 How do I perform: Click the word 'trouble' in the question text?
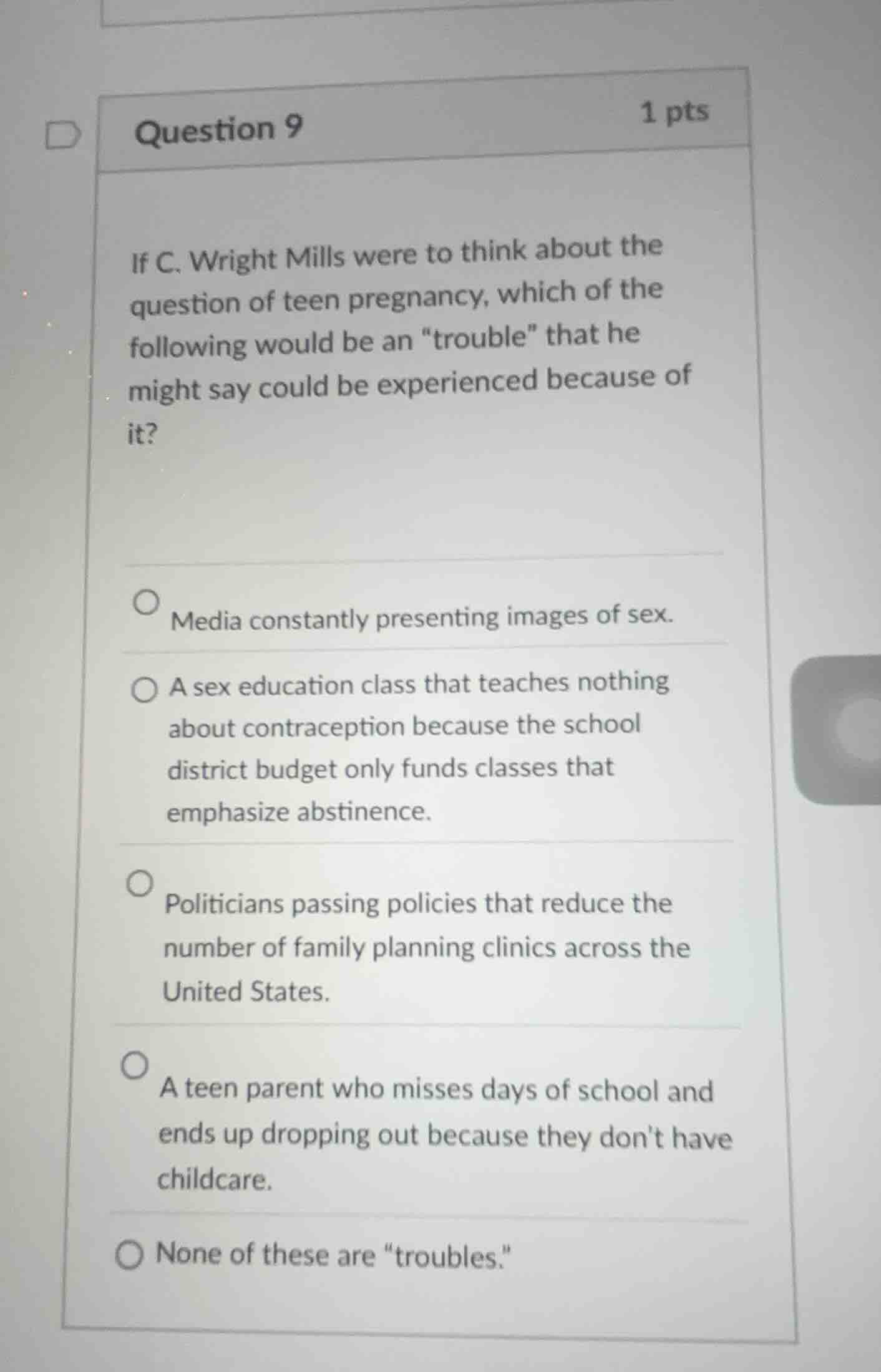[480, 335]
